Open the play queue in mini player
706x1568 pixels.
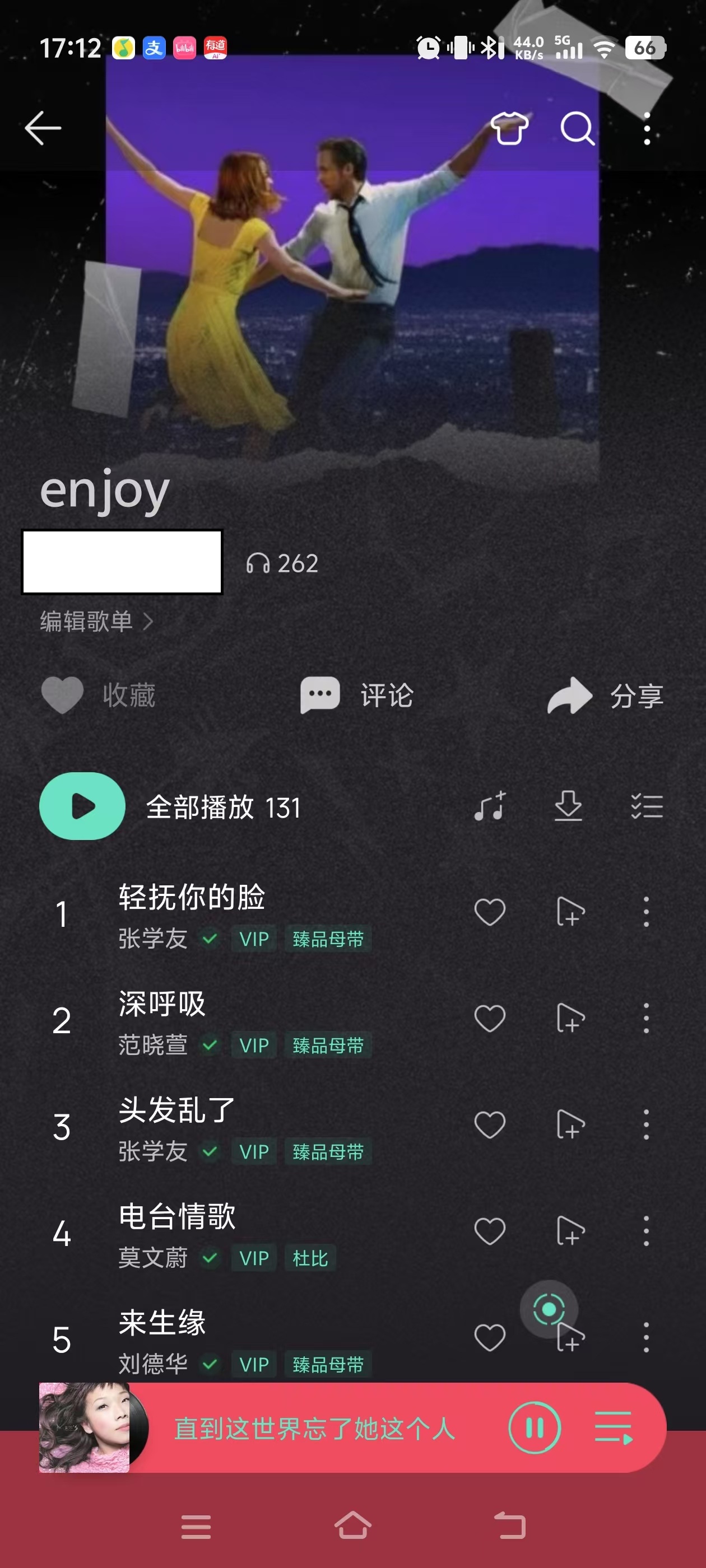click(614, 1427)
